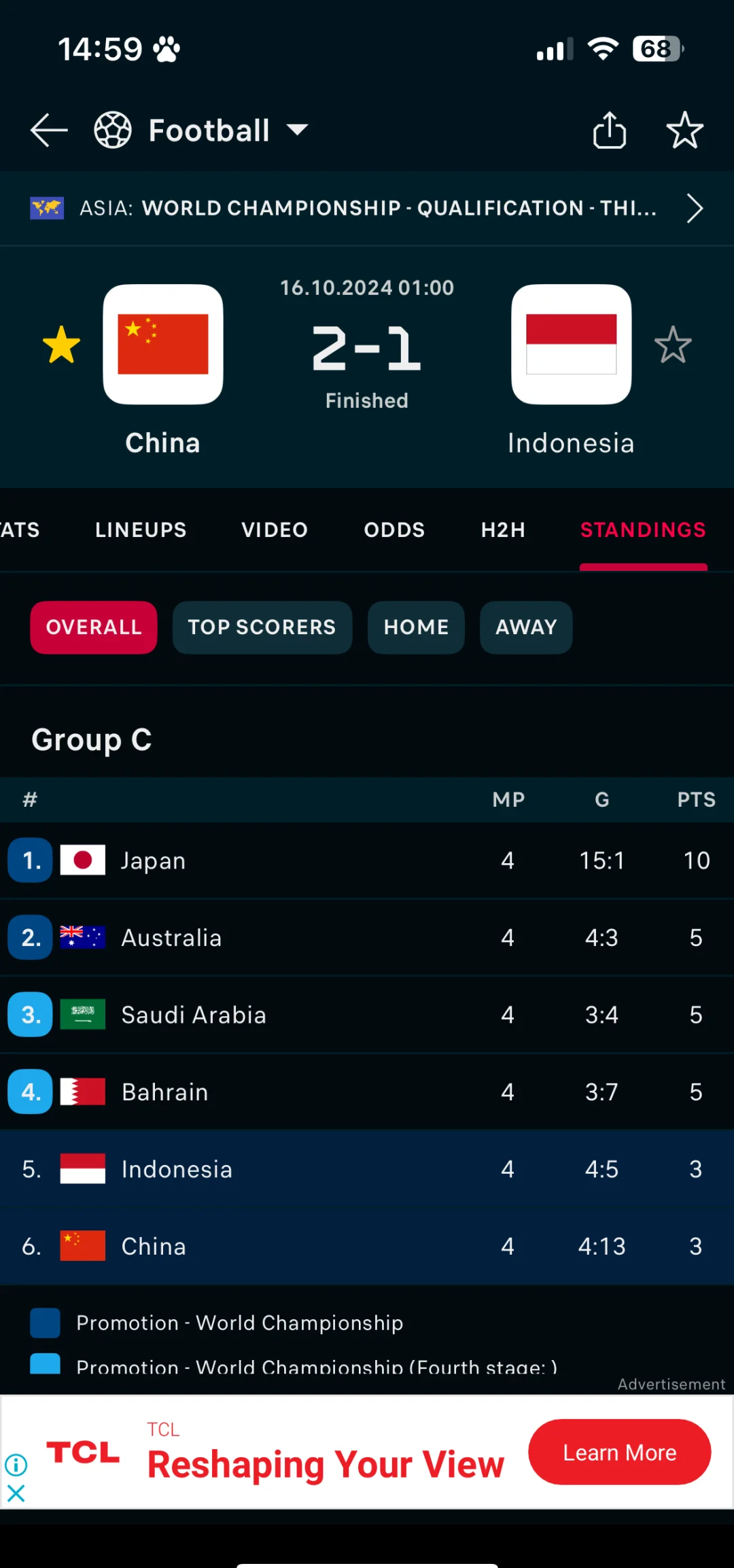Image resolution: width=734 pixels, height=1568 pixels.
Task: Open the Football sport dropdown
Action: coord(202,130)
